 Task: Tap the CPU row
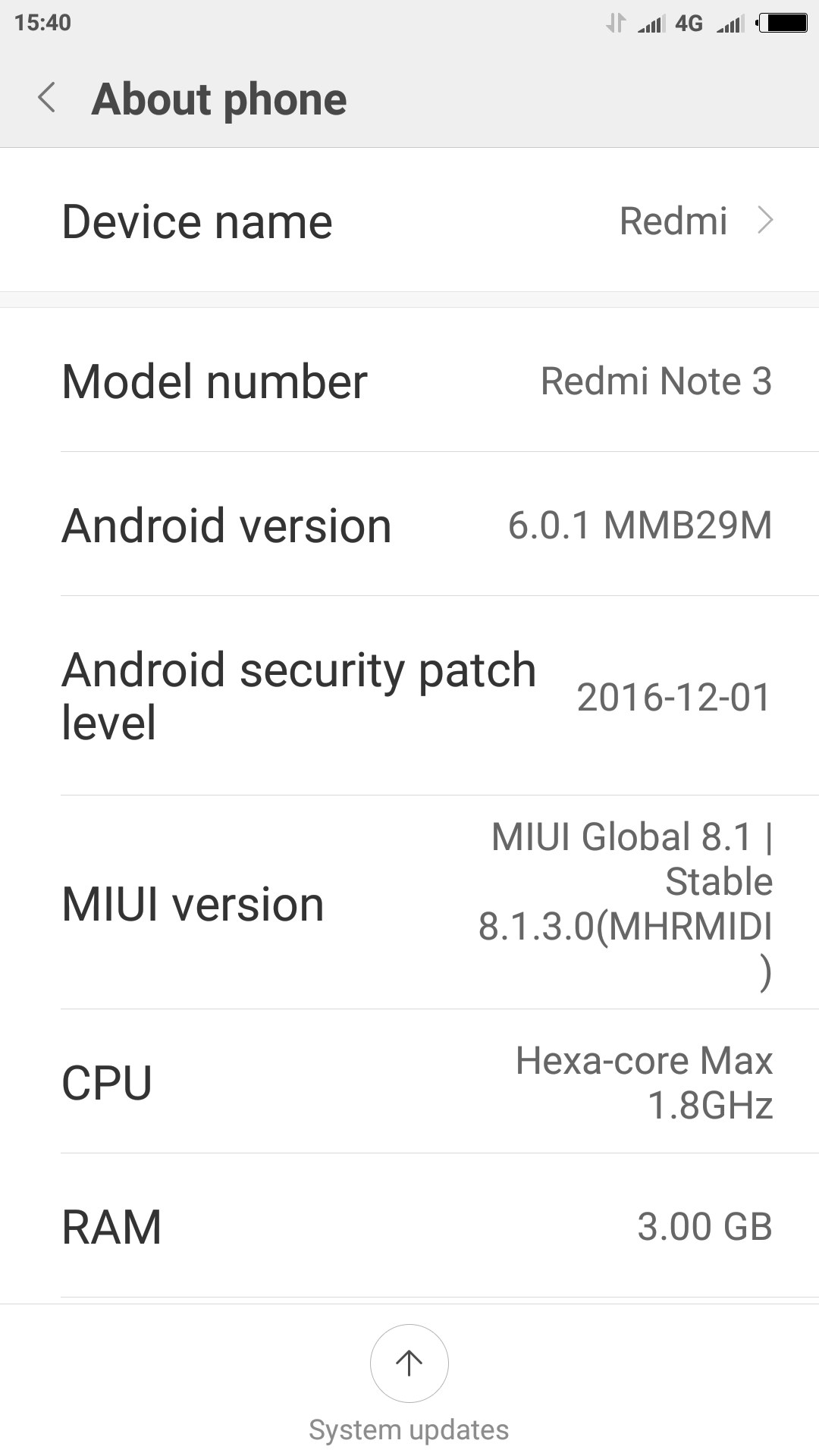pyautogui.click(x=409, y=1082)
